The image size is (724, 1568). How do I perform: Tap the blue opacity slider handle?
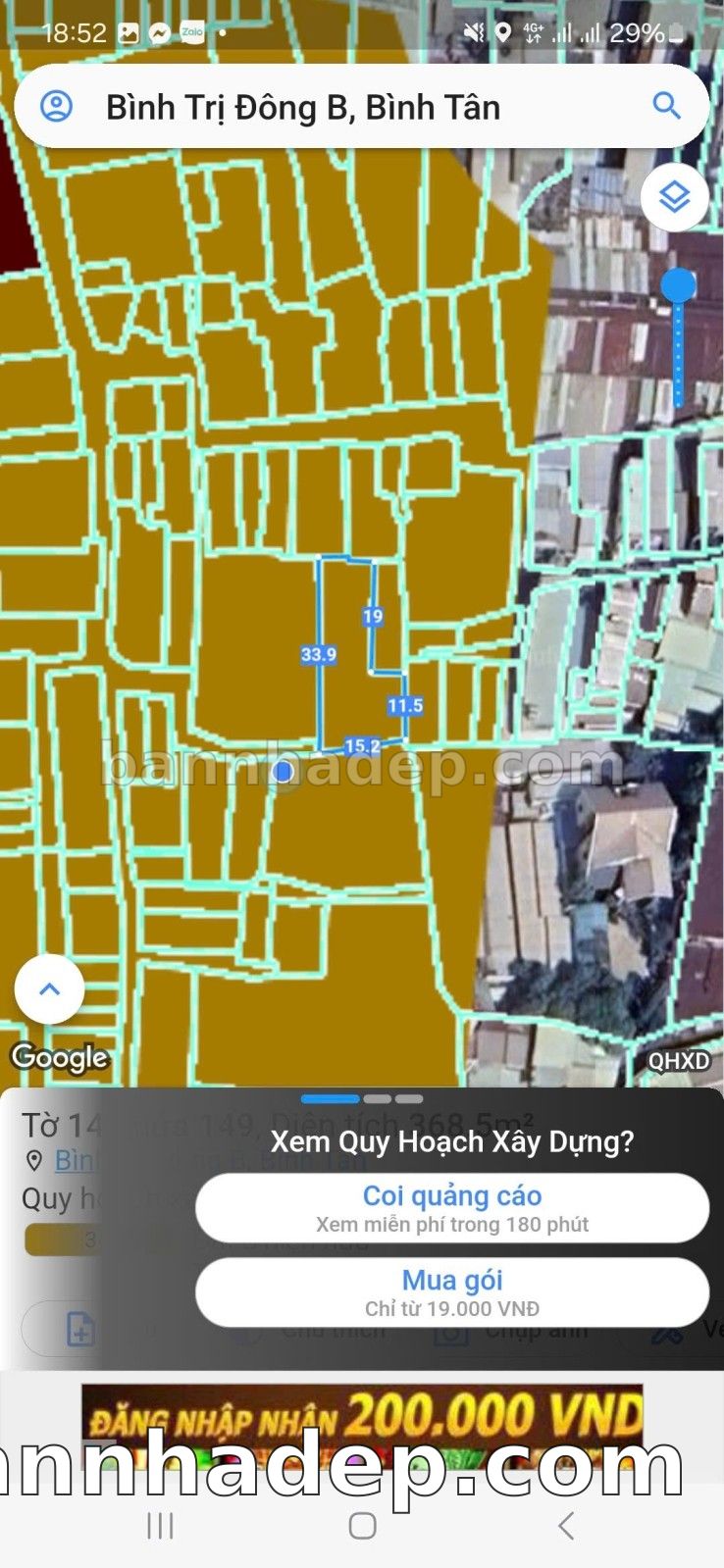pos(678,286)
